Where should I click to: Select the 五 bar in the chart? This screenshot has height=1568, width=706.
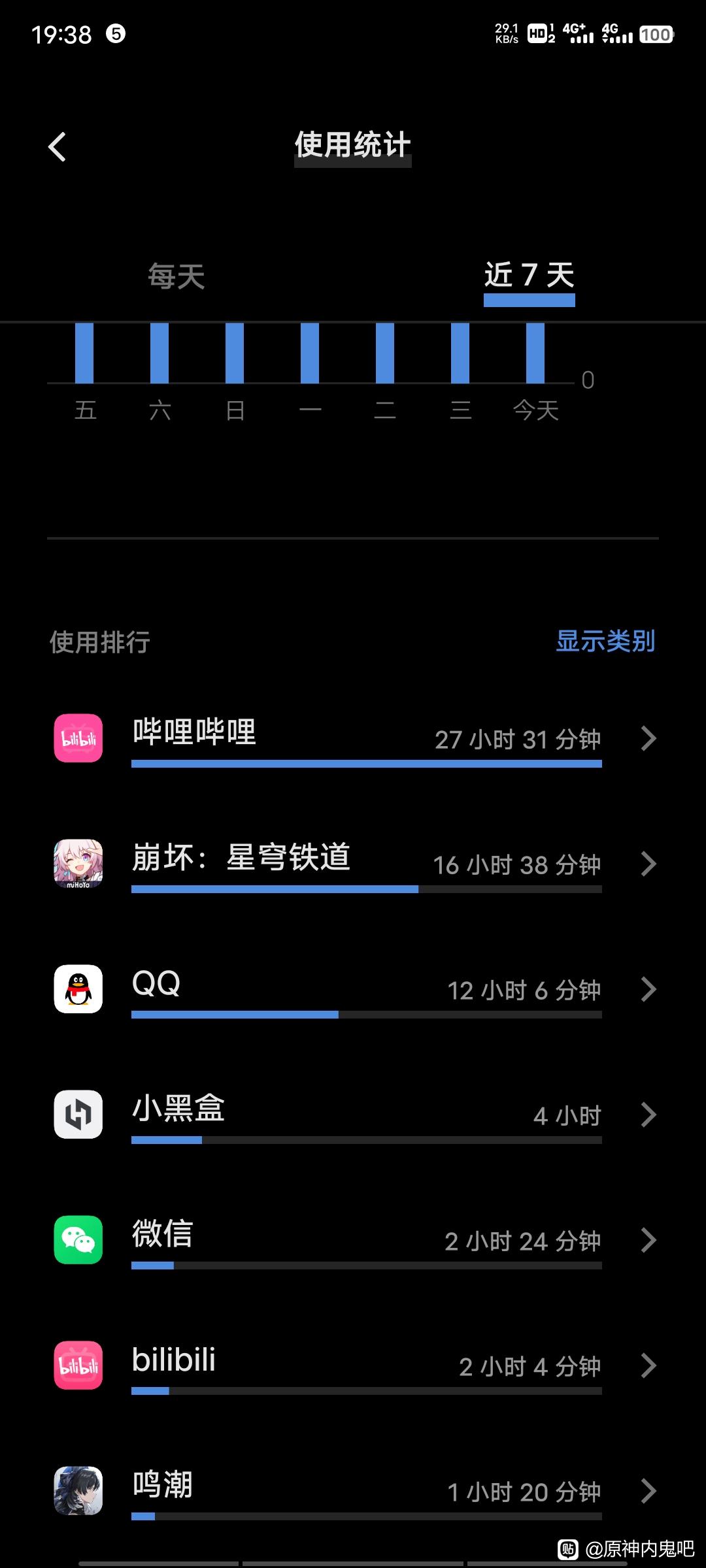pos(84,353)
